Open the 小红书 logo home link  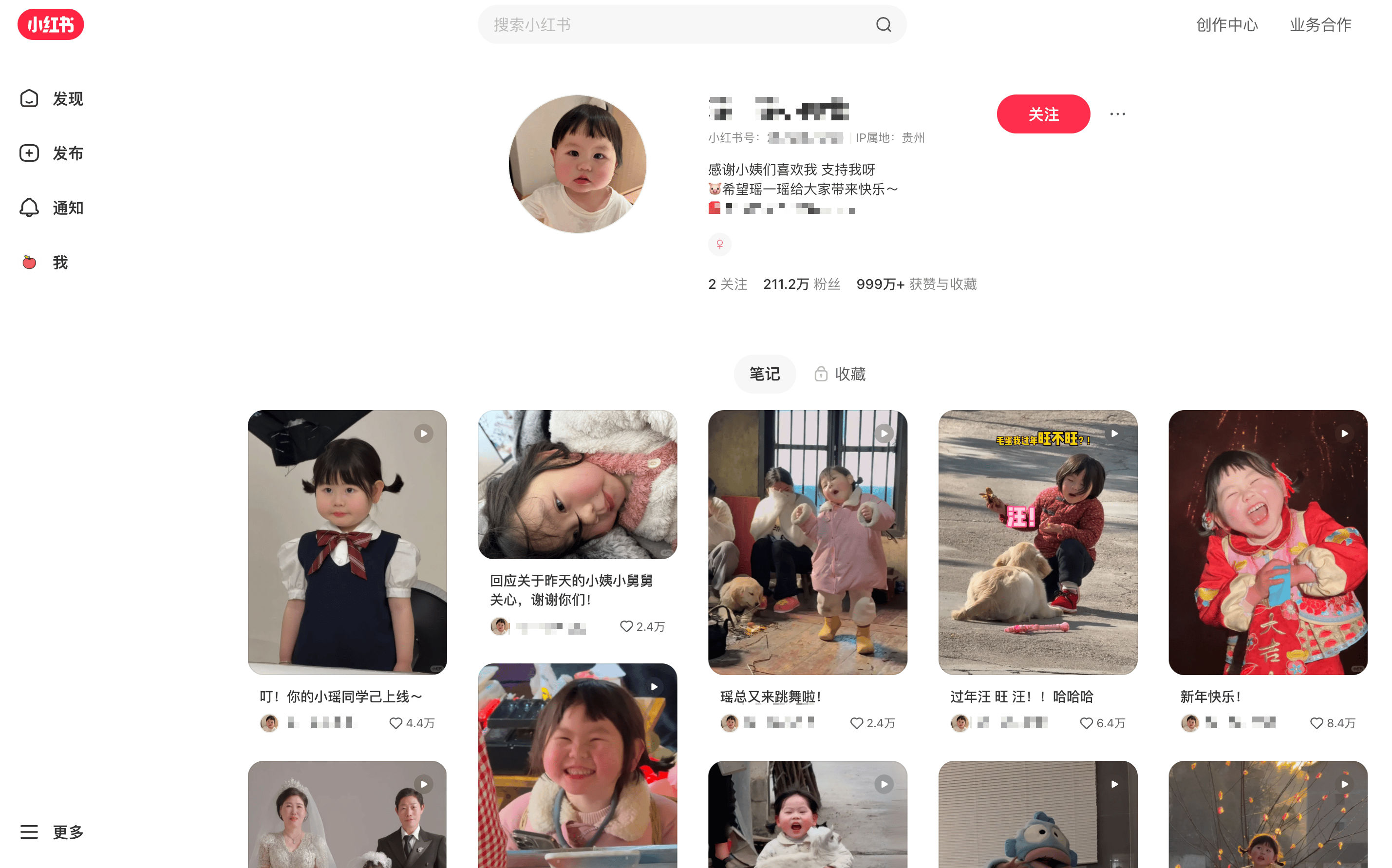pyautogui.click(x=51, y=25)
